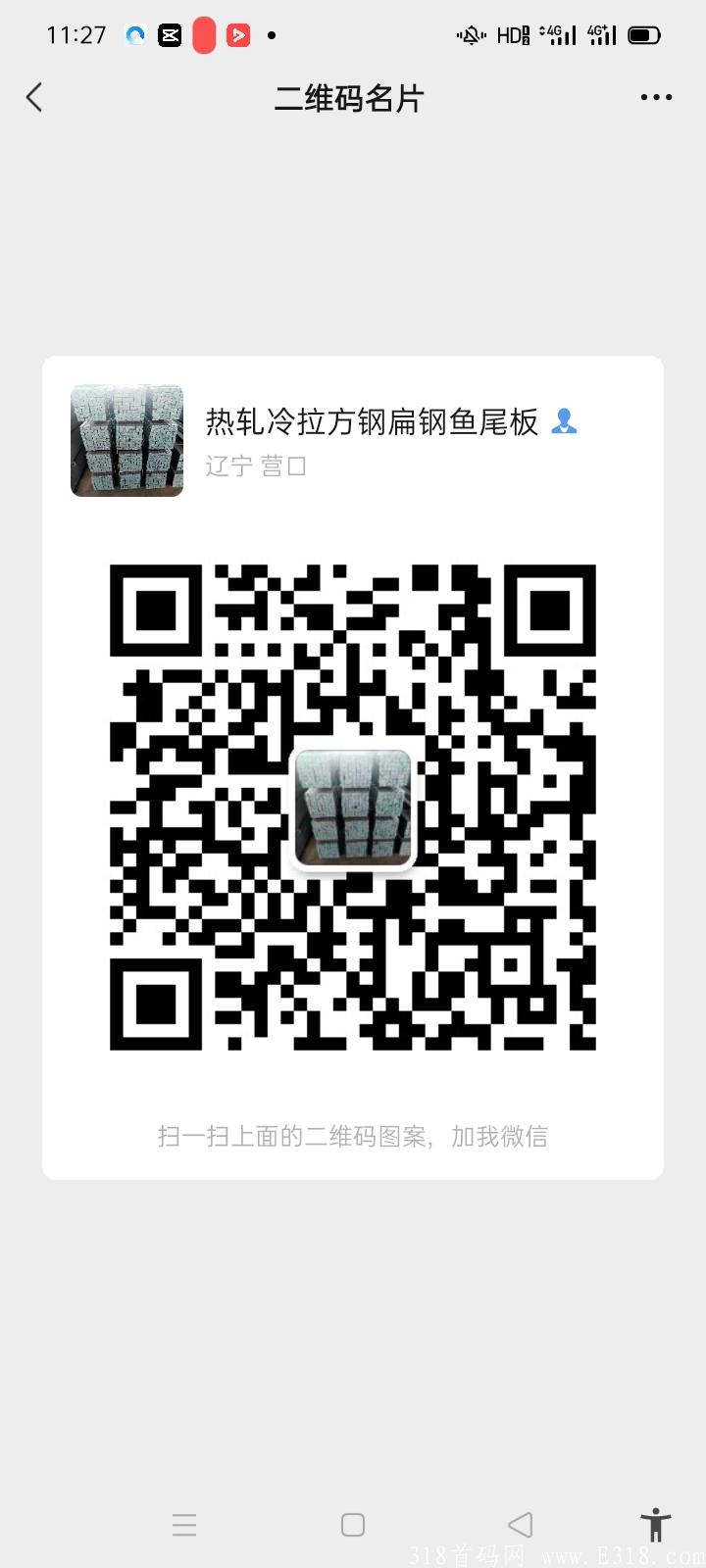Open the system recent apps button
The width and height of the screenshot is (706, 1568).
(x=184, y=1525)
